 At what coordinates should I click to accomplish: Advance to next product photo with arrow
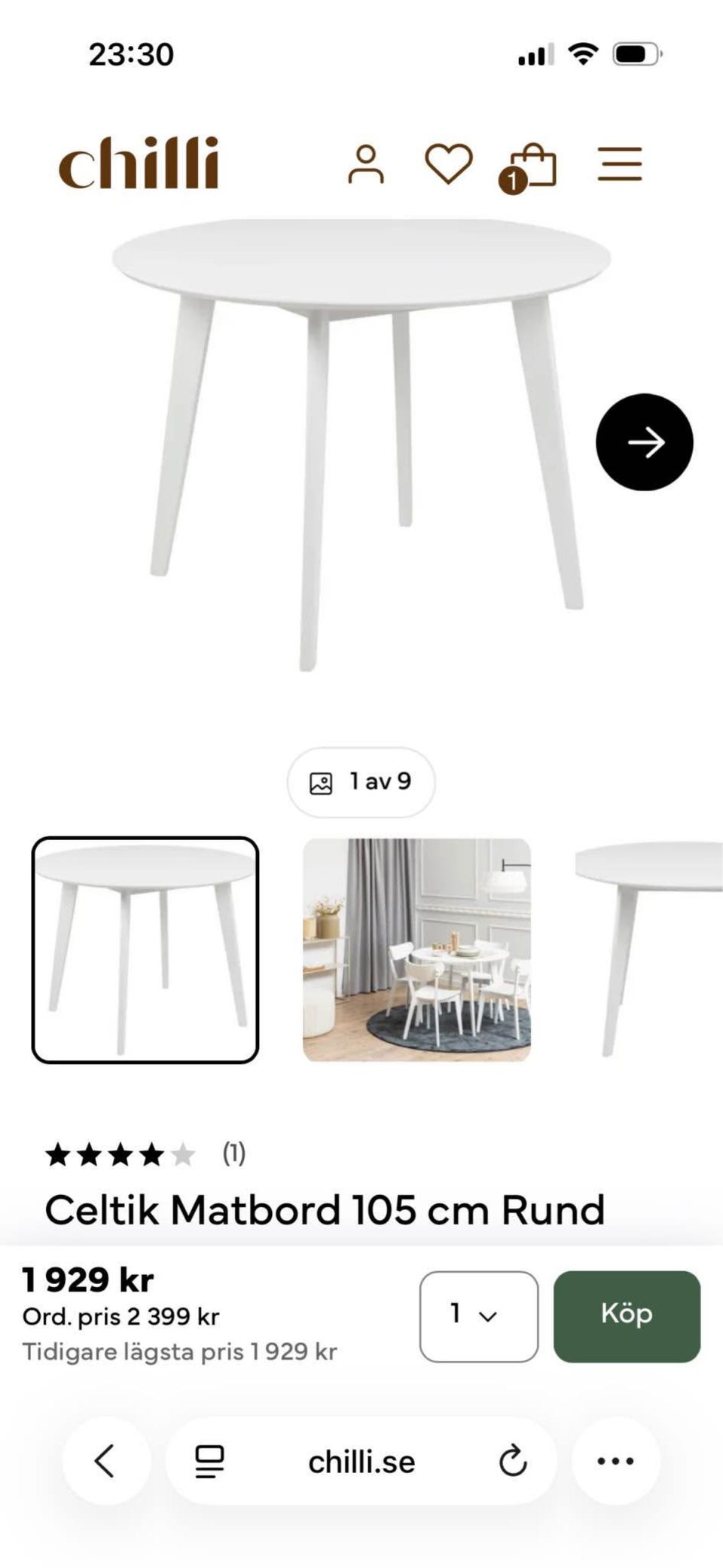tap(644, 443)
